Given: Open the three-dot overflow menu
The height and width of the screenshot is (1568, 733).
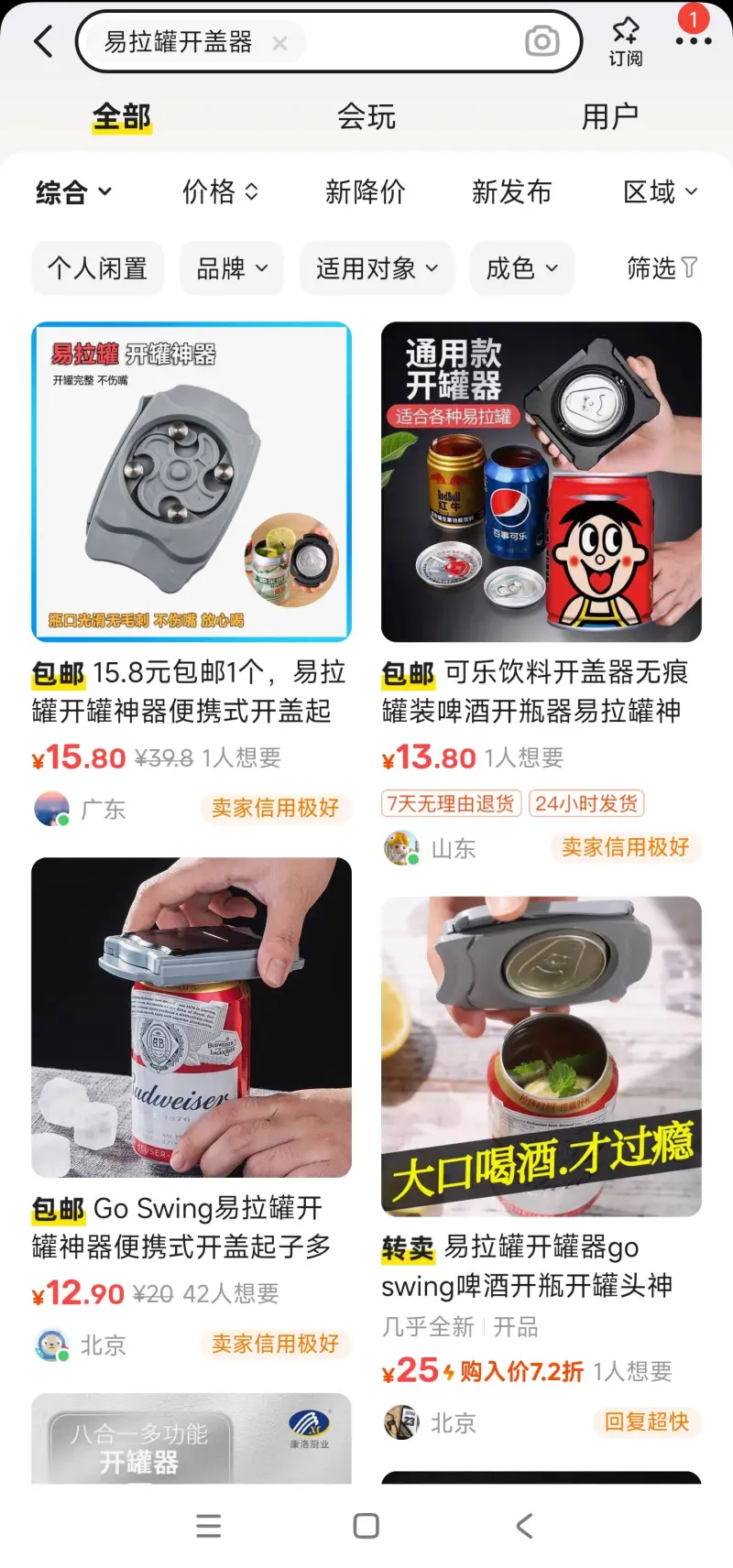Looking at the screenshot, I should (693, 41).
